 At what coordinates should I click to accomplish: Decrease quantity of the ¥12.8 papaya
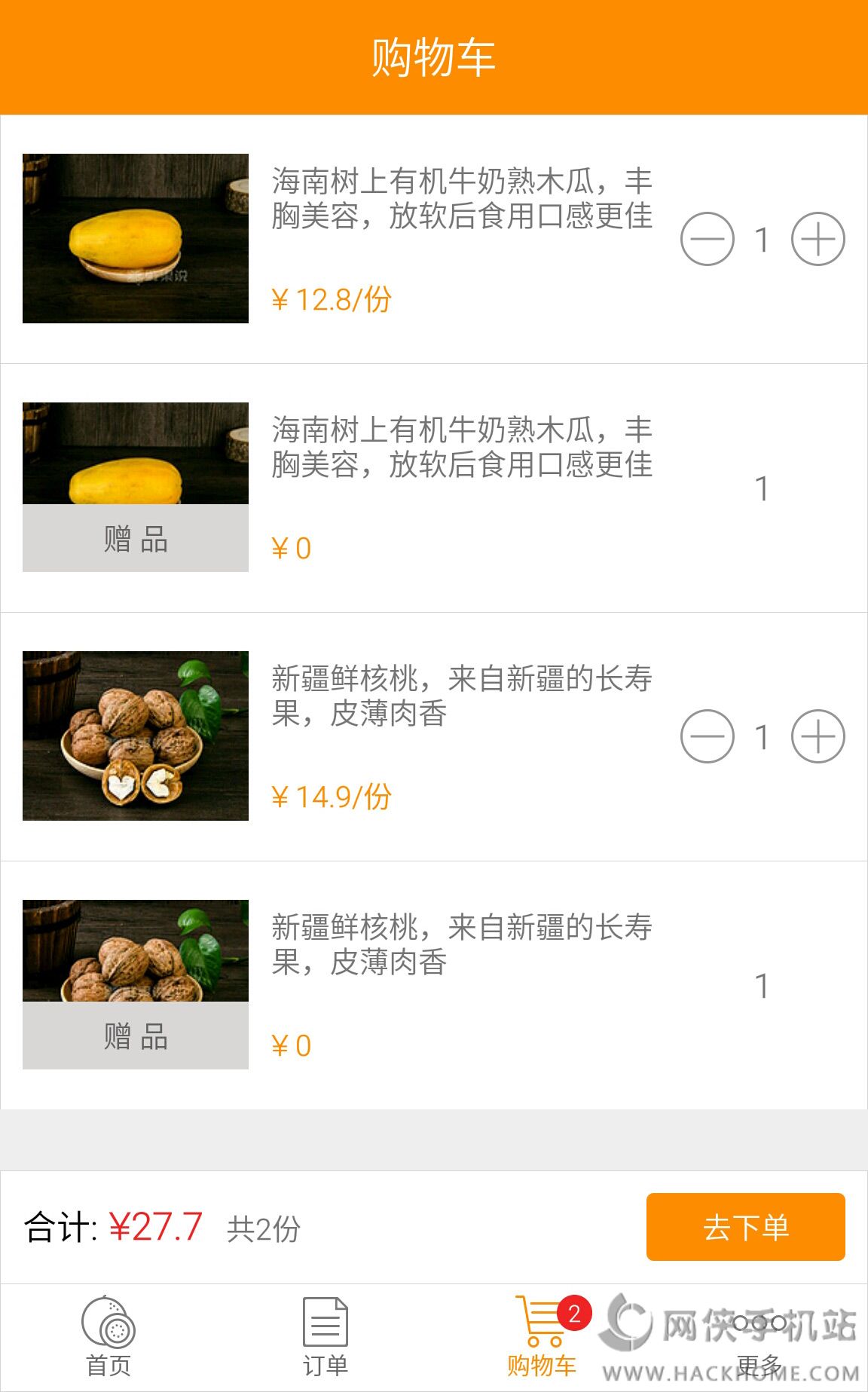707,239
